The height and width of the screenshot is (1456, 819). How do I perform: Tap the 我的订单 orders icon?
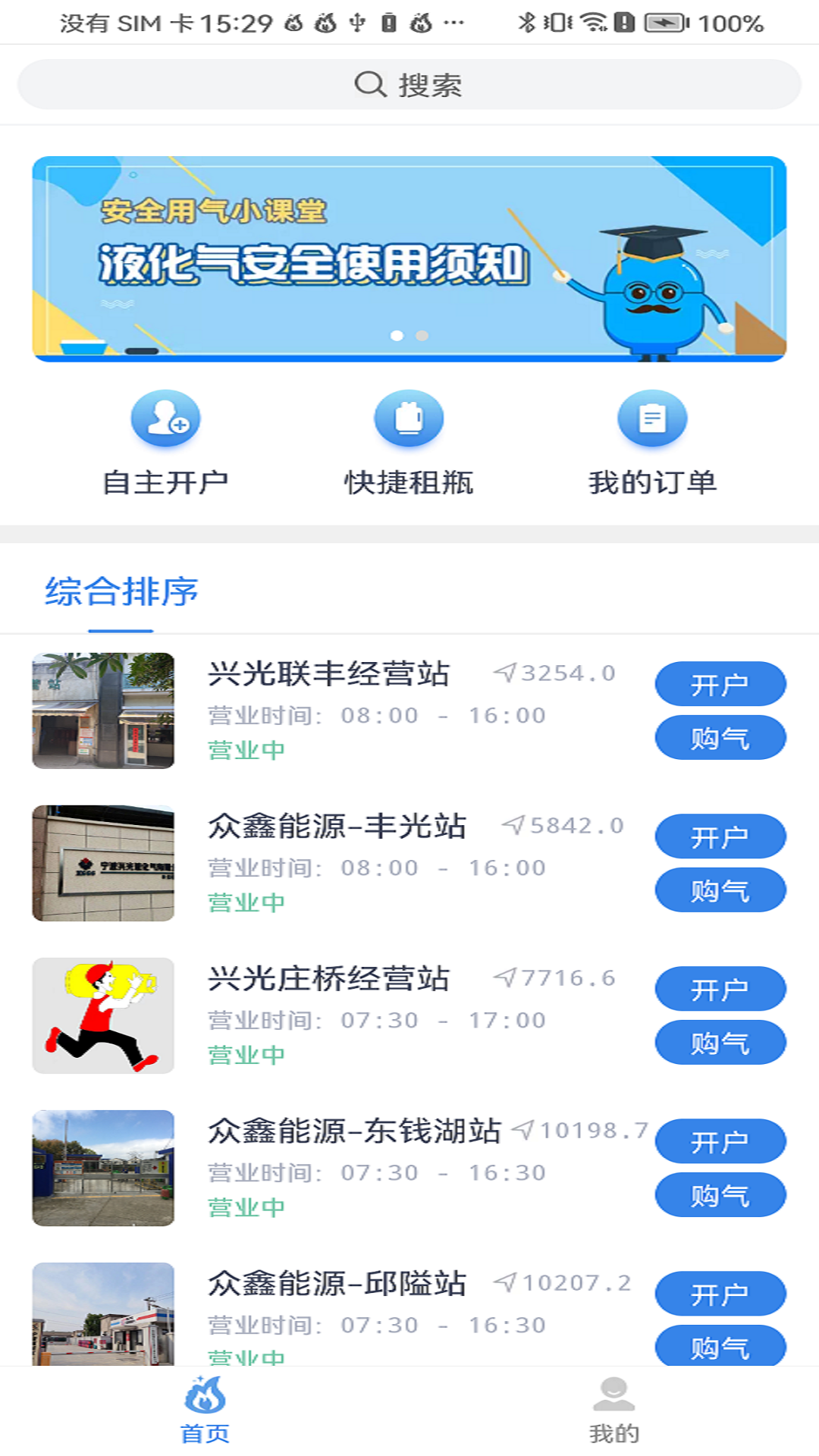pyautogui.click(x=651, y=418)
